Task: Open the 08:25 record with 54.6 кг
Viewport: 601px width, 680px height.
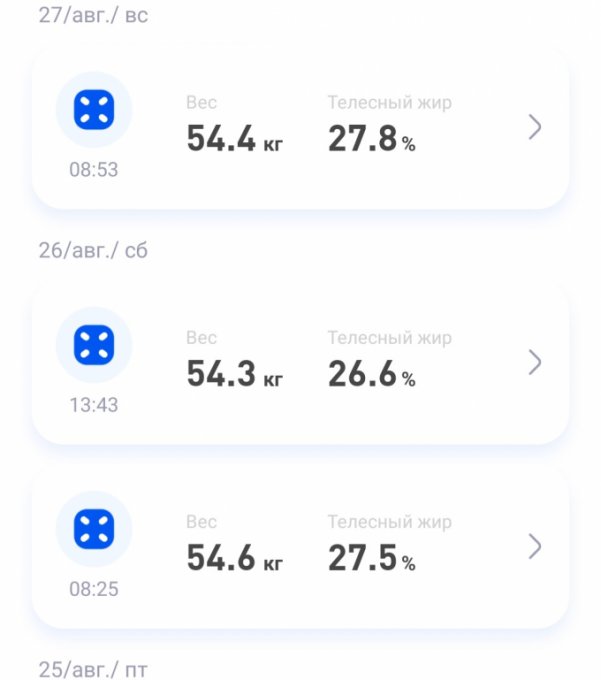Action: point(300,547)
